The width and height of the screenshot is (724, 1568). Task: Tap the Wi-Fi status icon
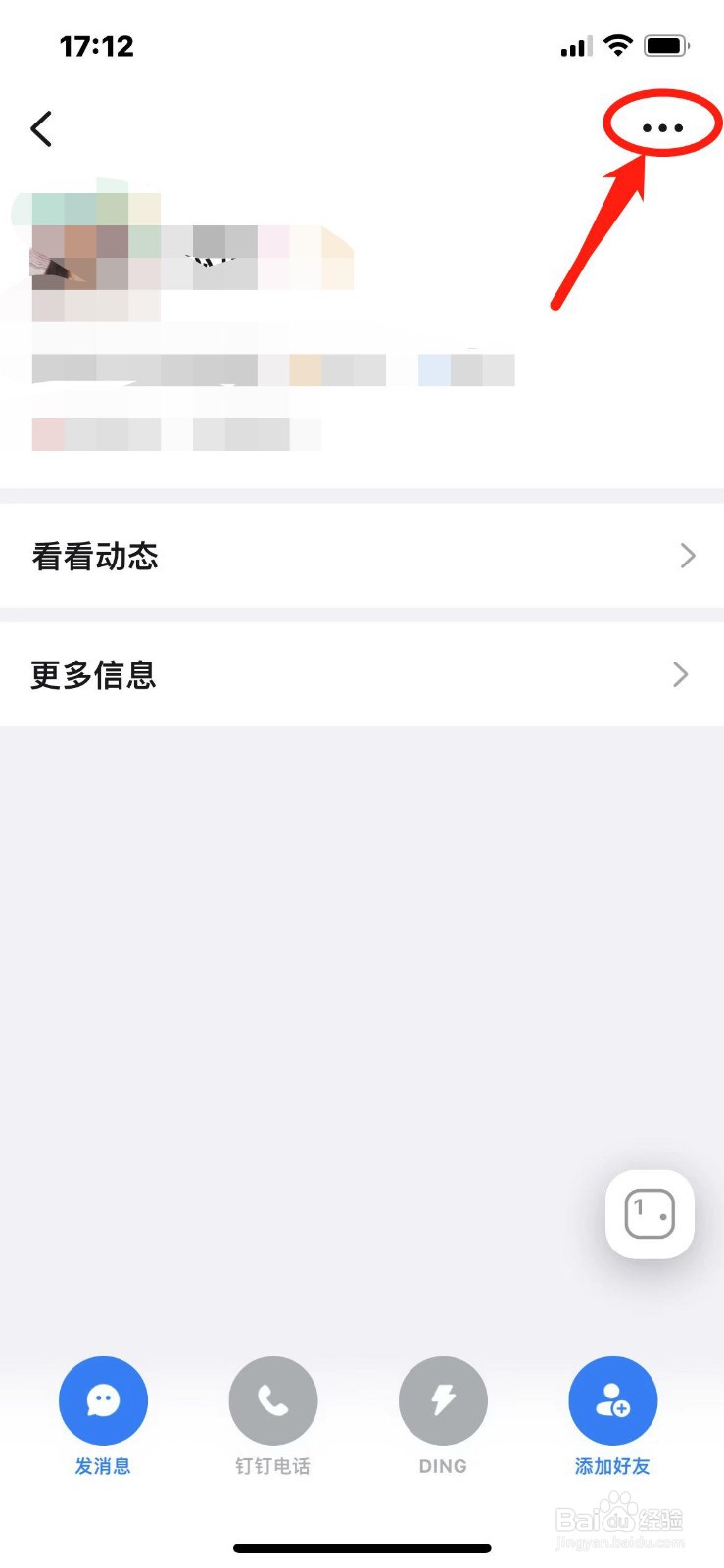pos(618,45)
